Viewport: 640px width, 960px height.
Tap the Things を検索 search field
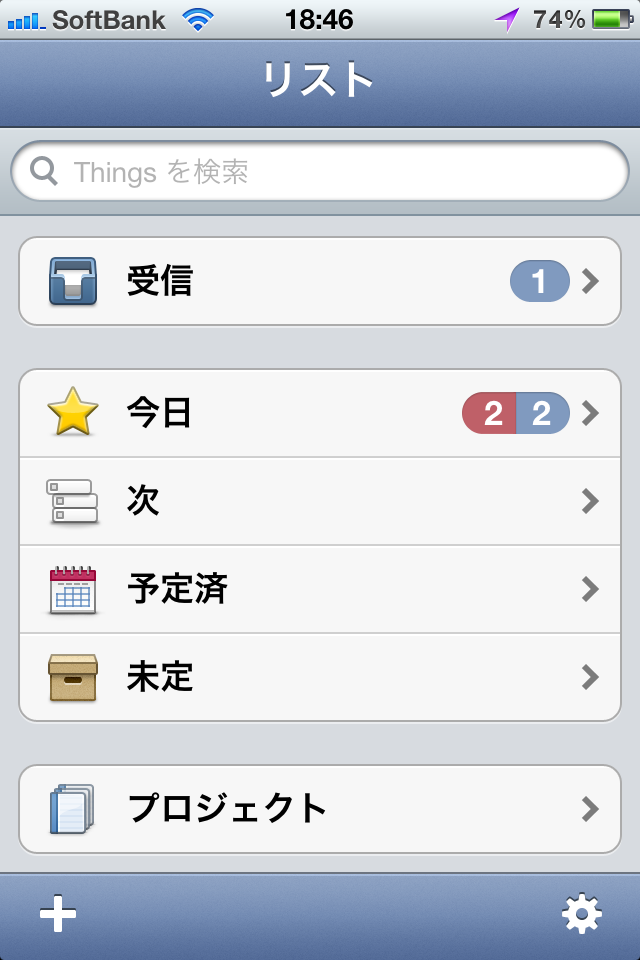pyautogui.click(x=320, y=172)
